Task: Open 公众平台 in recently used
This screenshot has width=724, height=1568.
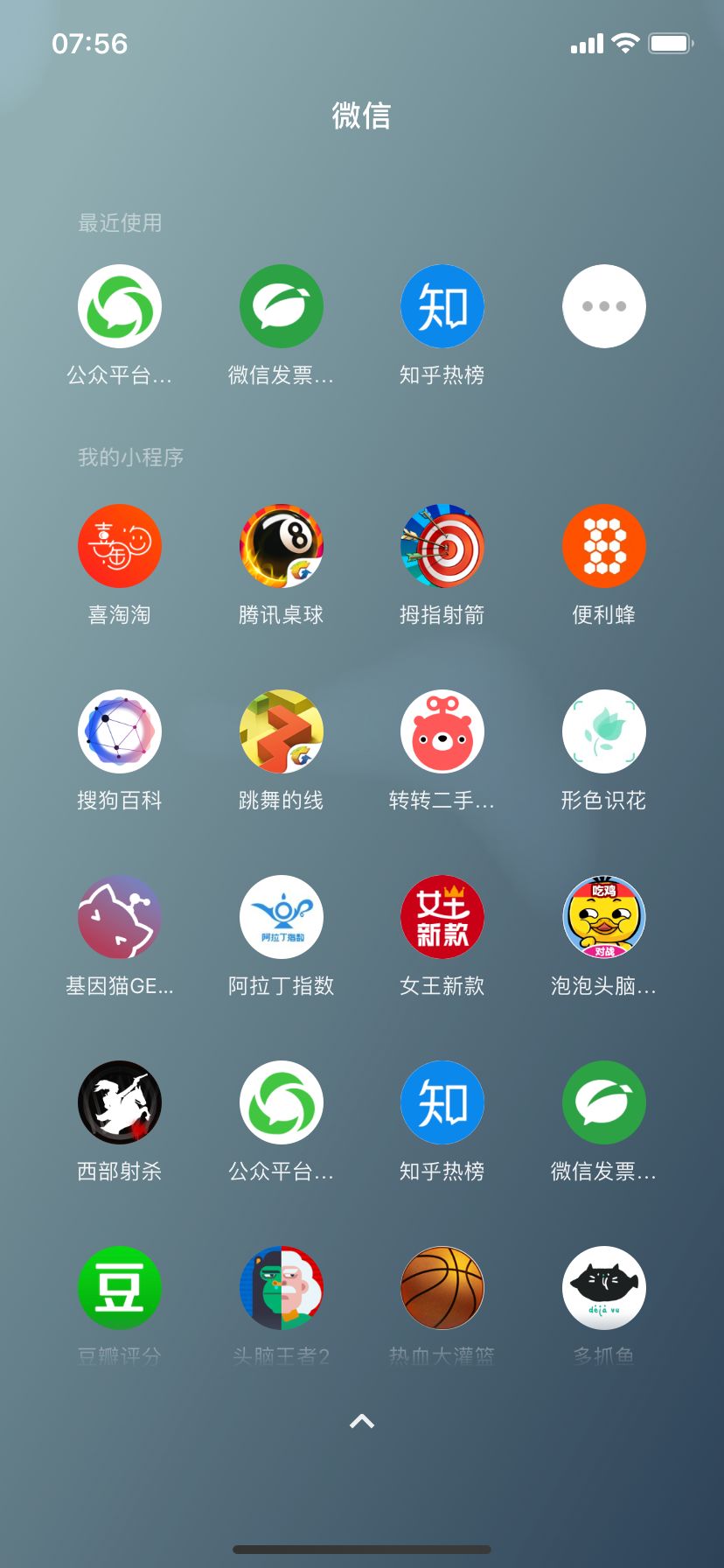Action: pos(120,306)
